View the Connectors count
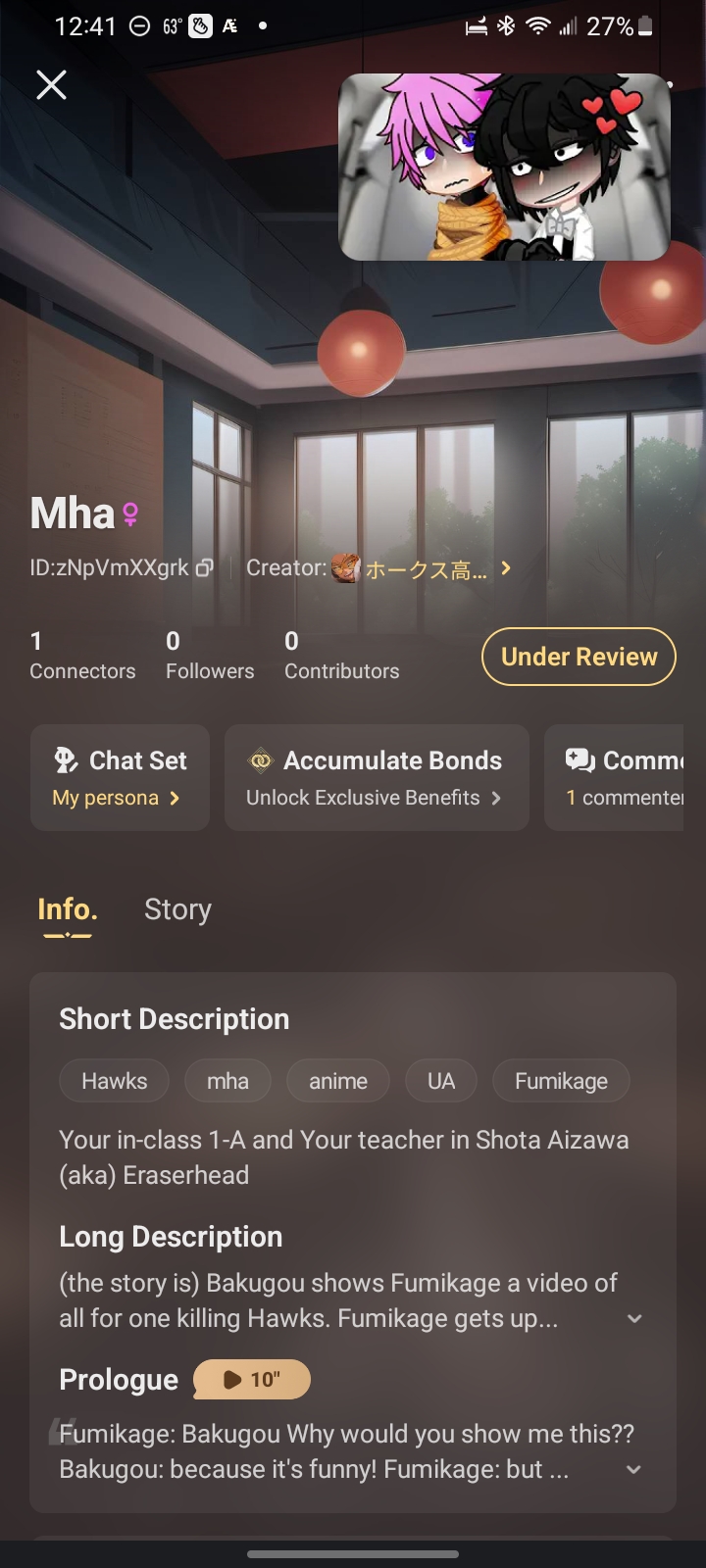706x1568 pixels. [x=82, y=656]
